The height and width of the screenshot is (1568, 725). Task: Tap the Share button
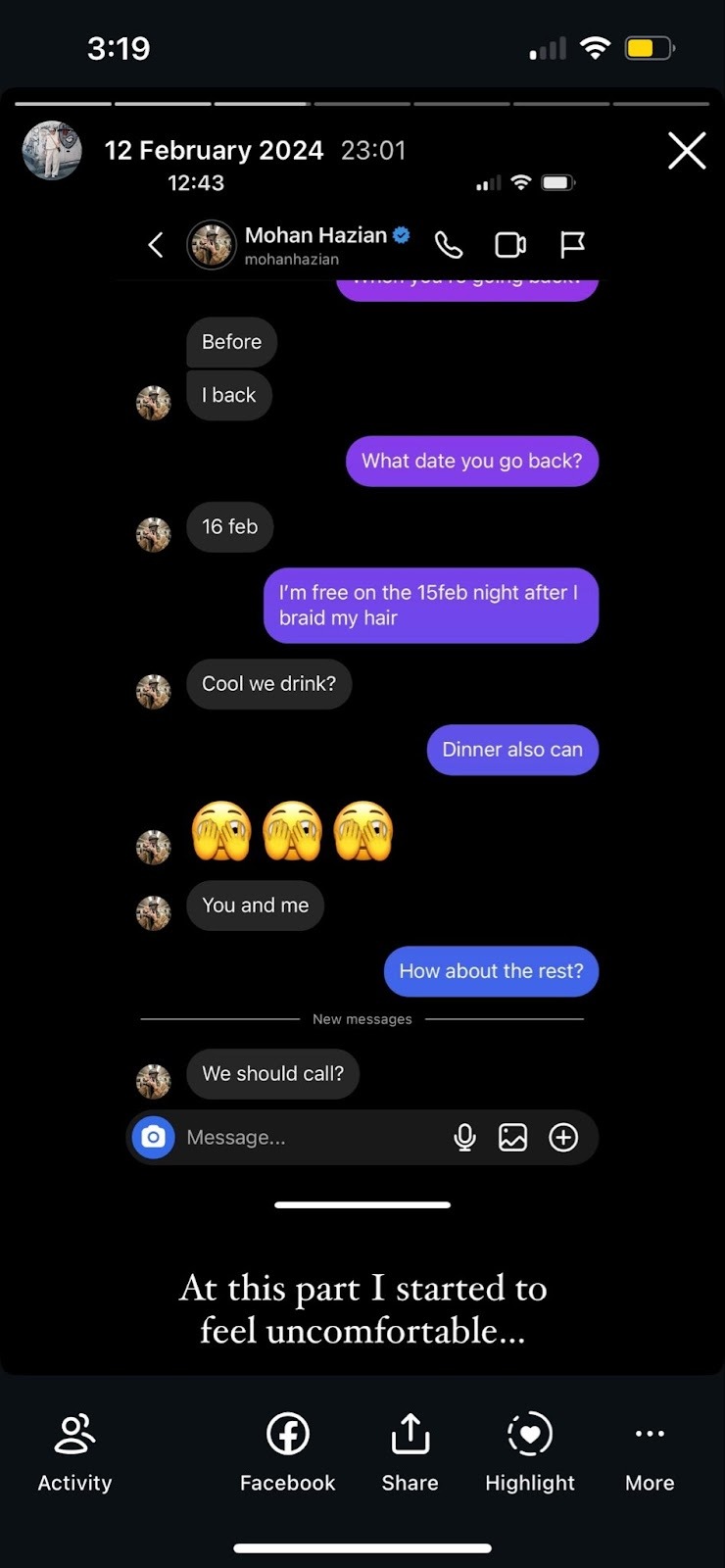click(410, 1452)
